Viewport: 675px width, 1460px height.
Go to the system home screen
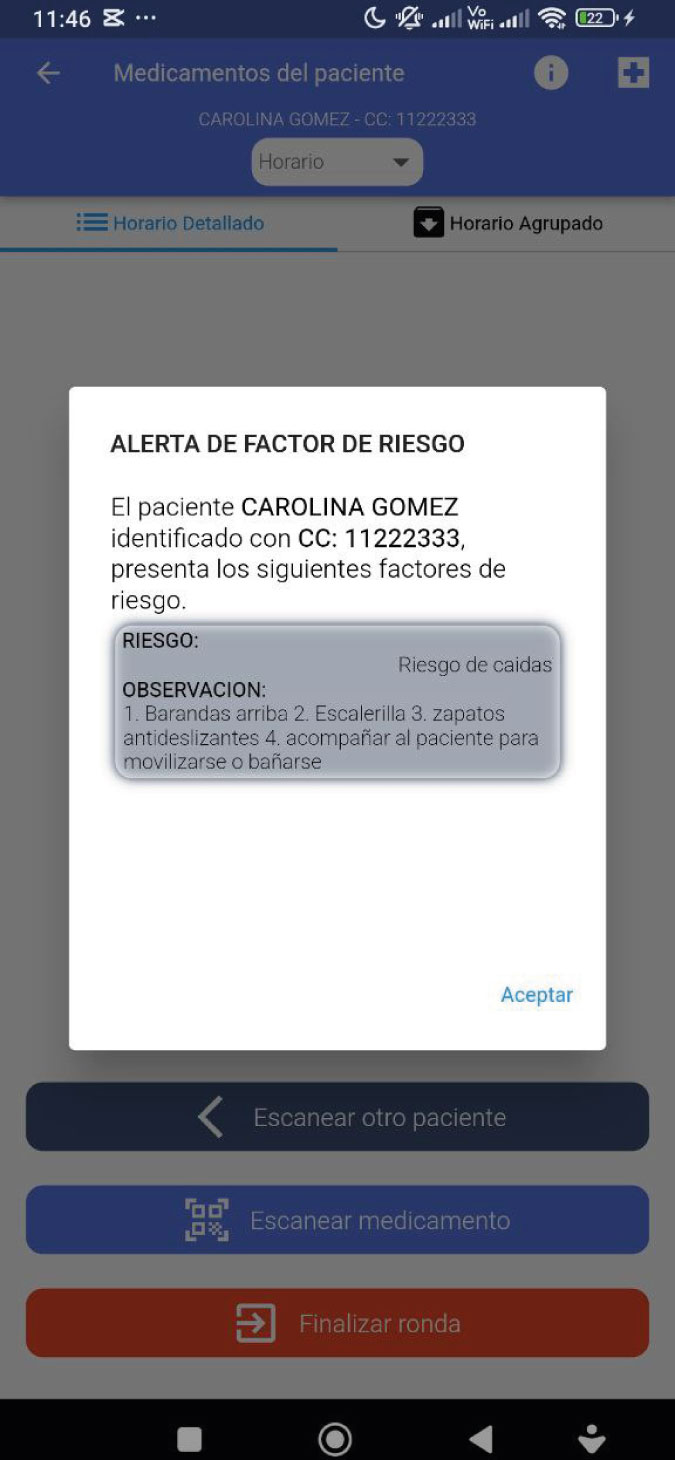click(x=335, y=1438)
